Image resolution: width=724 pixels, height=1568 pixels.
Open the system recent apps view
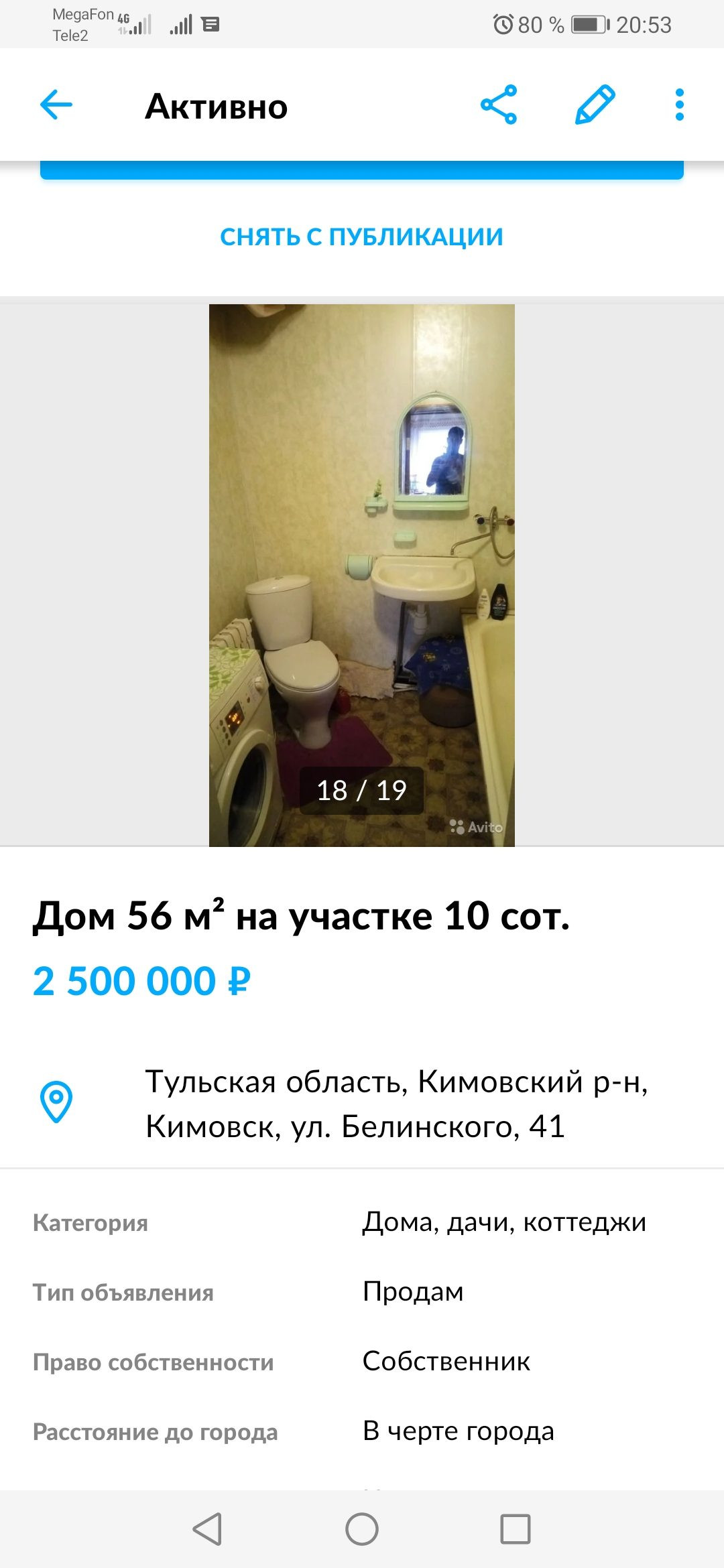tap(515, 1529)
